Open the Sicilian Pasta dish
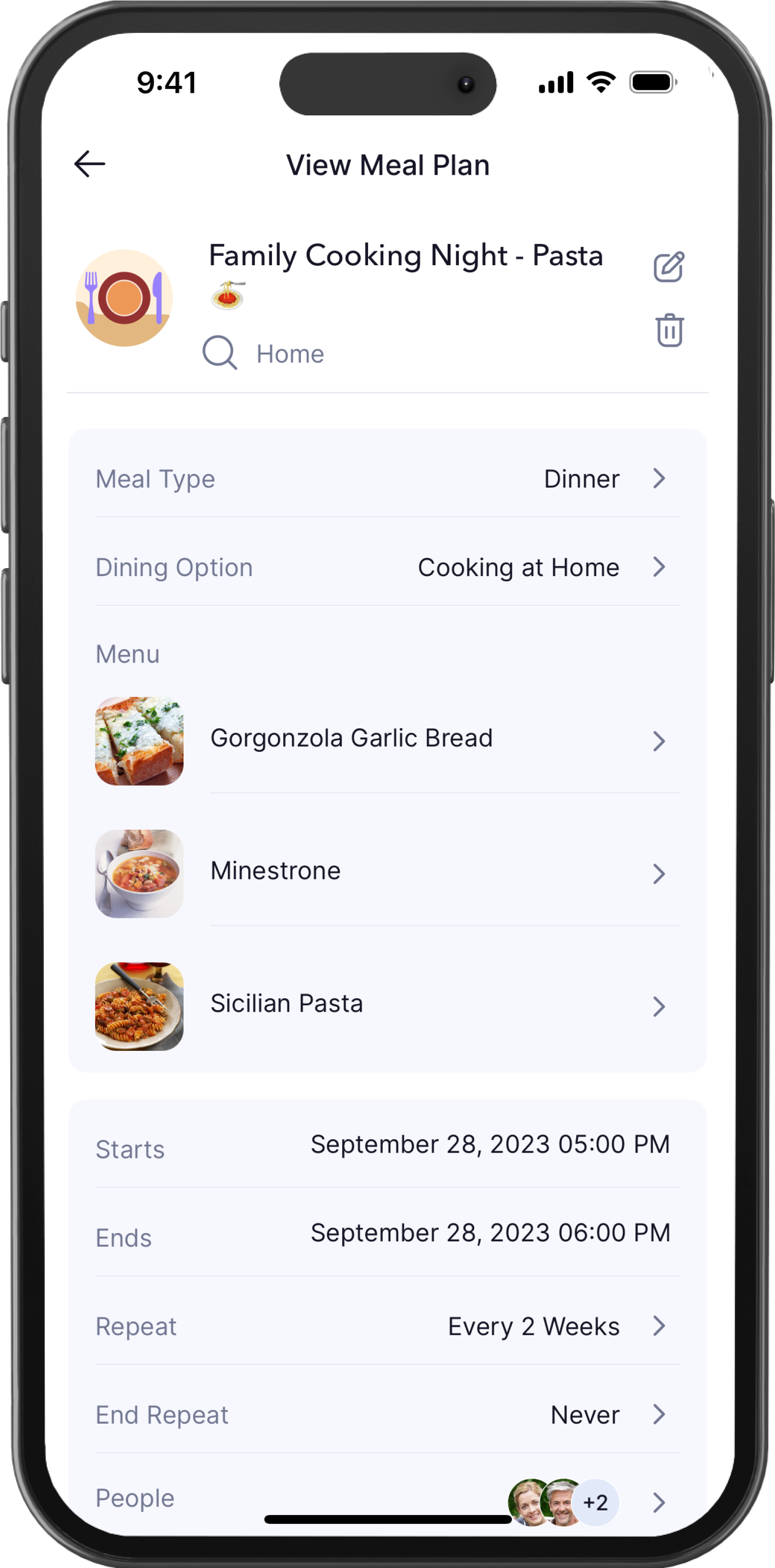Image resolution: width=775 pixels, height=1568 pixels. 388,1006
